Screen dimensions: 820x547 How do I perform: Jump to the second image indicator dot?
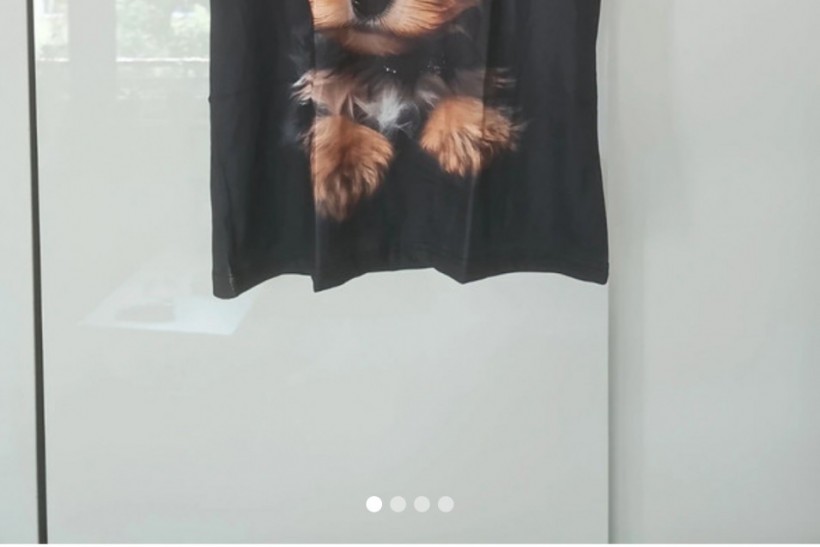398,504
